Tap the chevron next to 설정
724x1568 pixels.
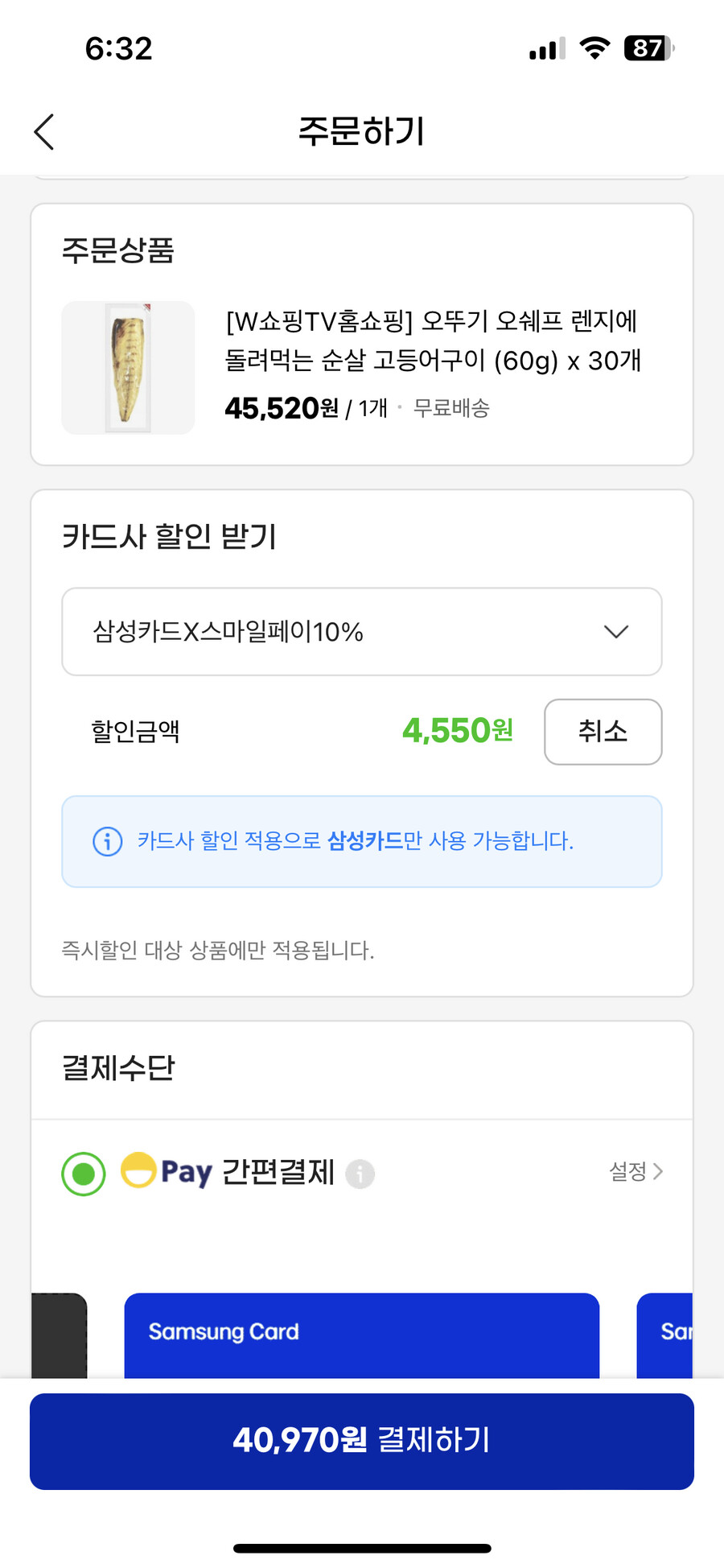click(660, 1173)
